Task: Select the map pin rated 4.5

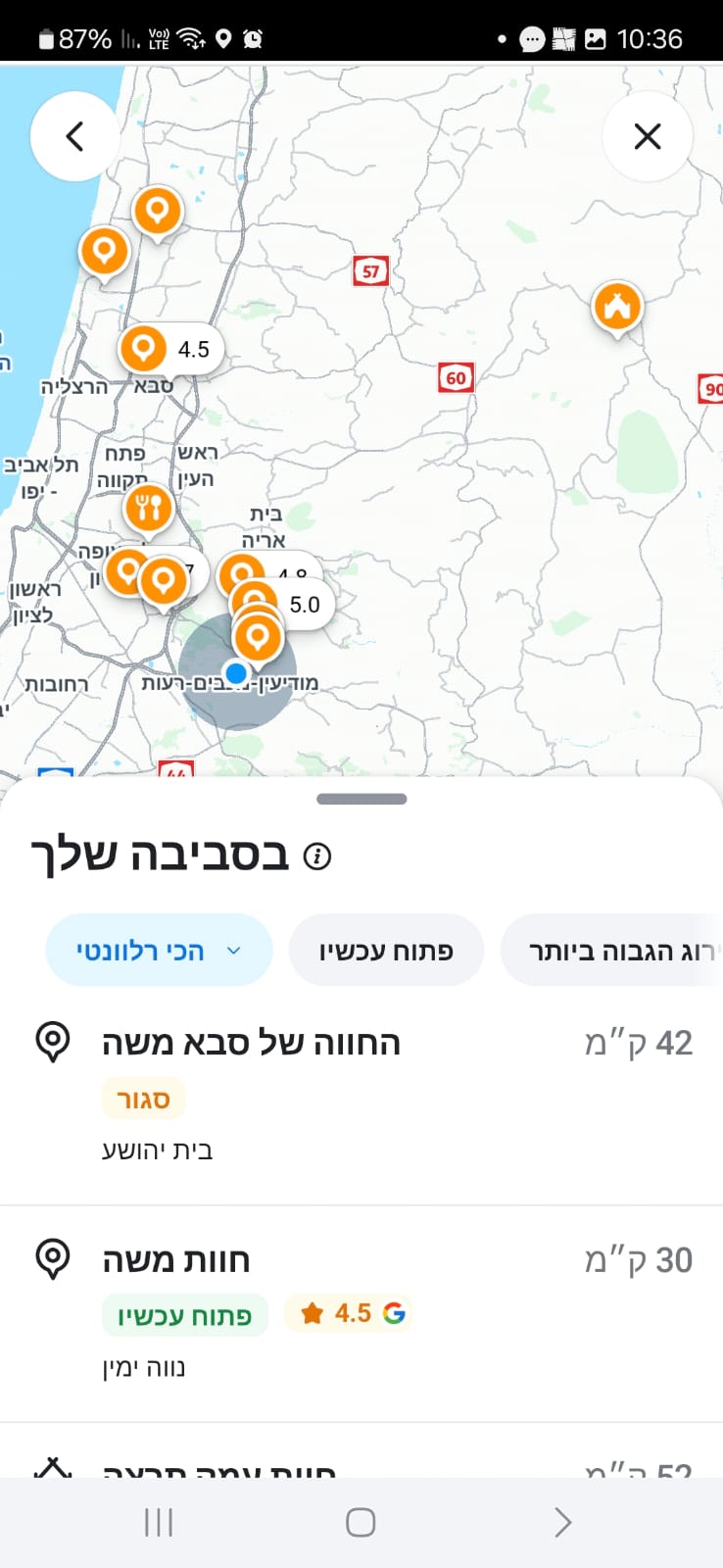Action: click(x=145, y=349)
